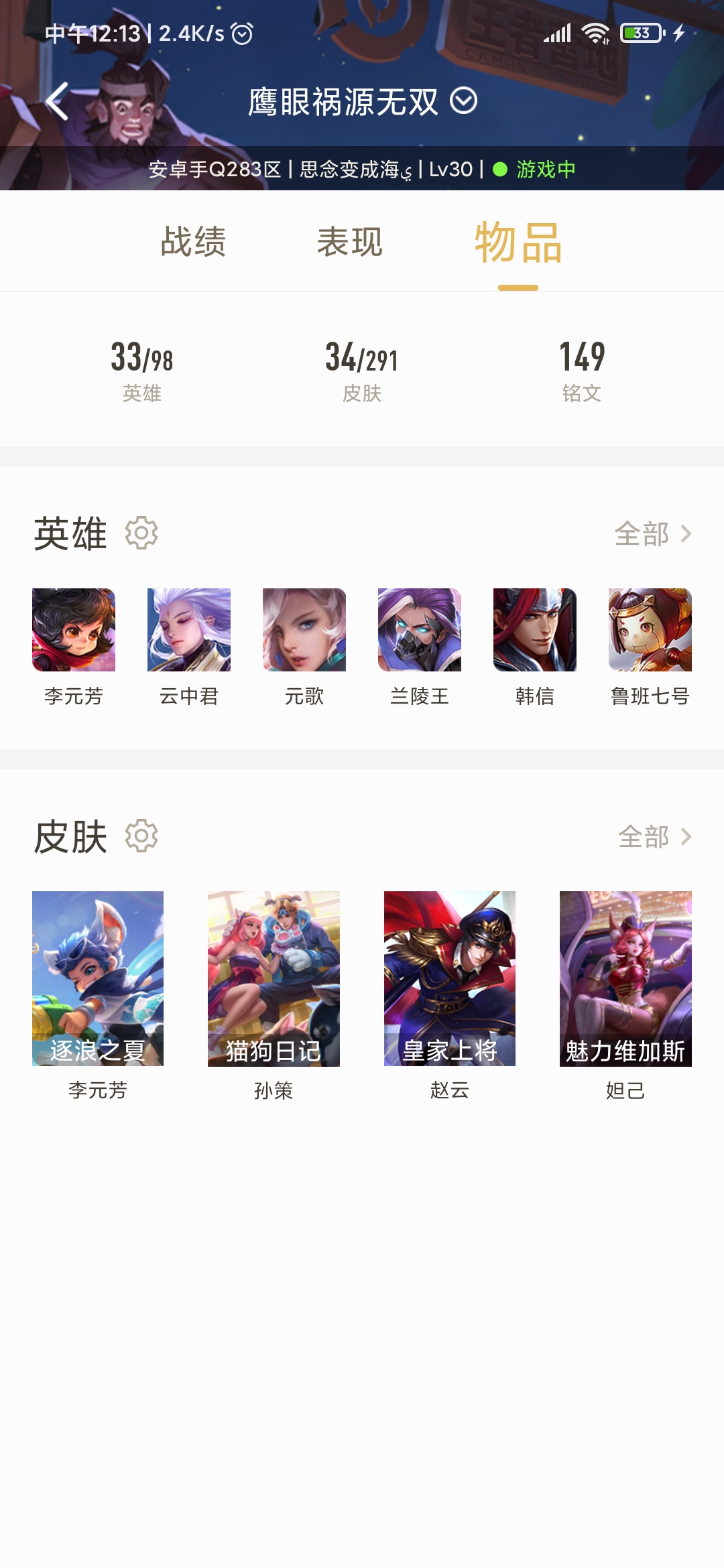724x1568 pixels.
Task: Open the settings gear next to 皮肤
Action: click(x=141, y=836)
